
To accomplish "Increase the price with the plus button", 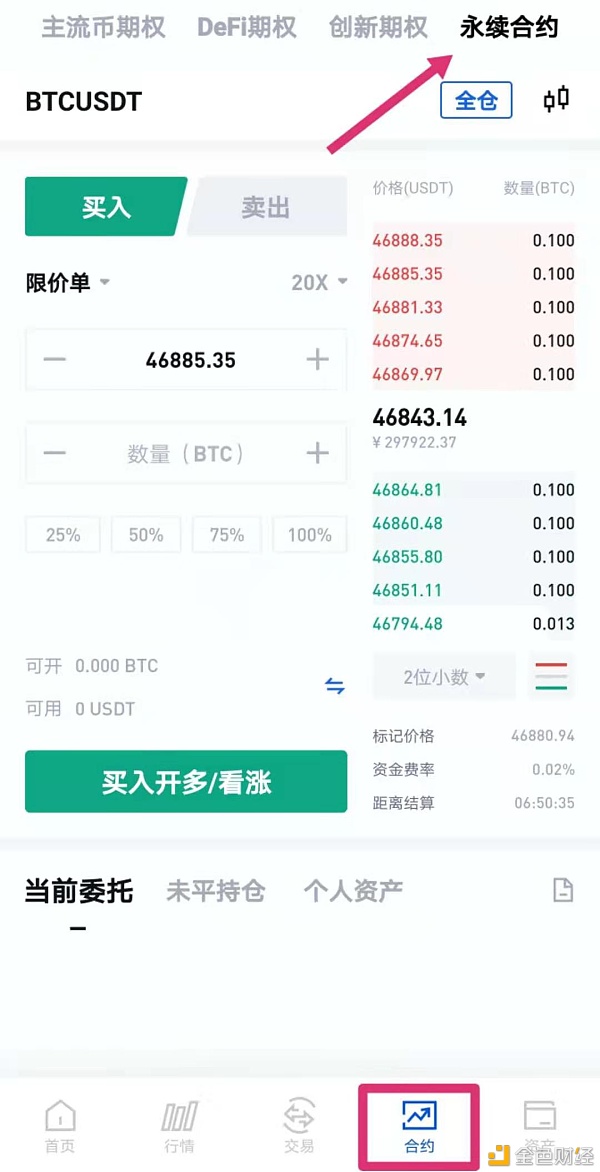I will coord(318,360).
